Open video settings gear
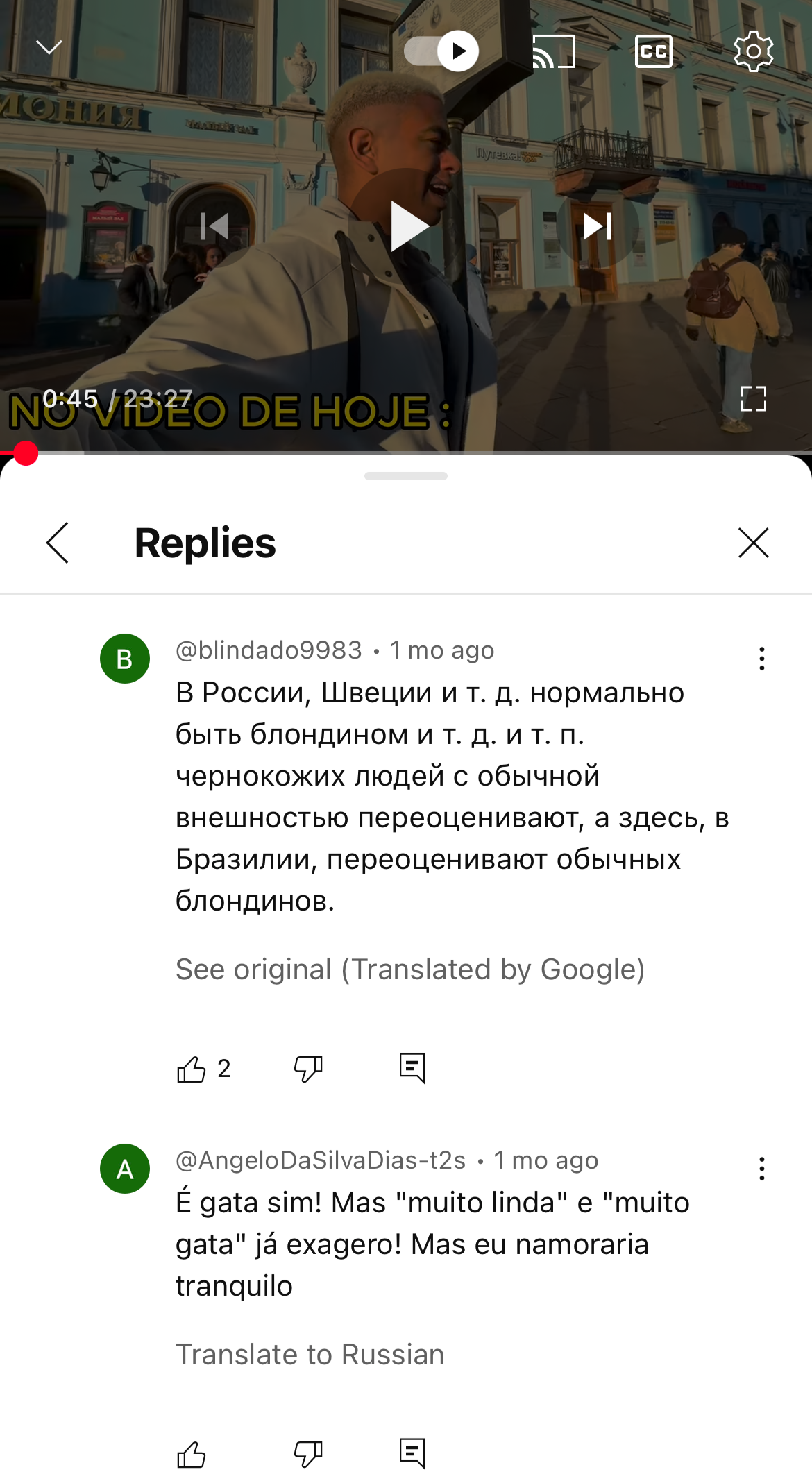 pos(754,51)
